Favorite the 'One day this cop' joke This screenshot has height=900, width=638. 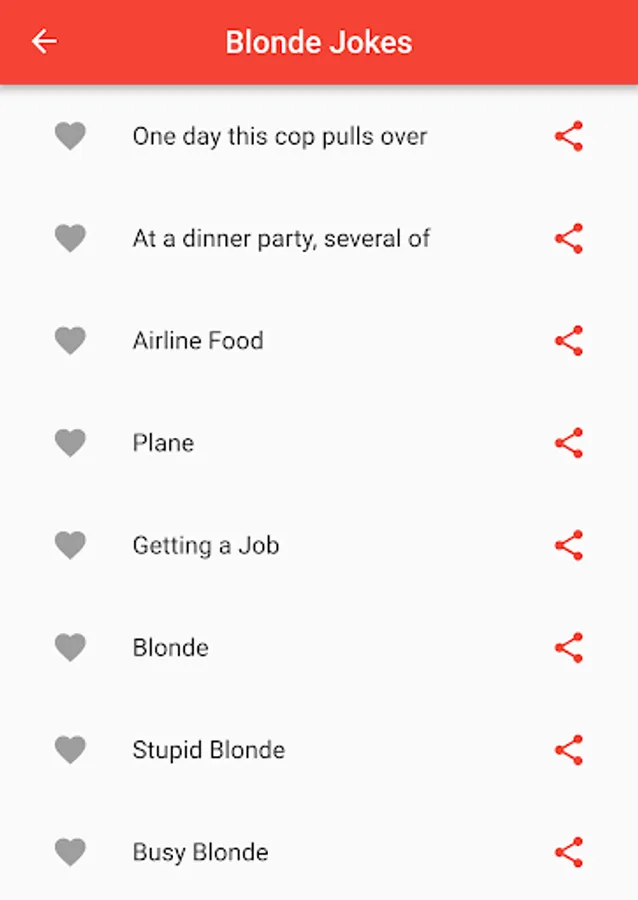pyautogui.click(x=70, y=136)
